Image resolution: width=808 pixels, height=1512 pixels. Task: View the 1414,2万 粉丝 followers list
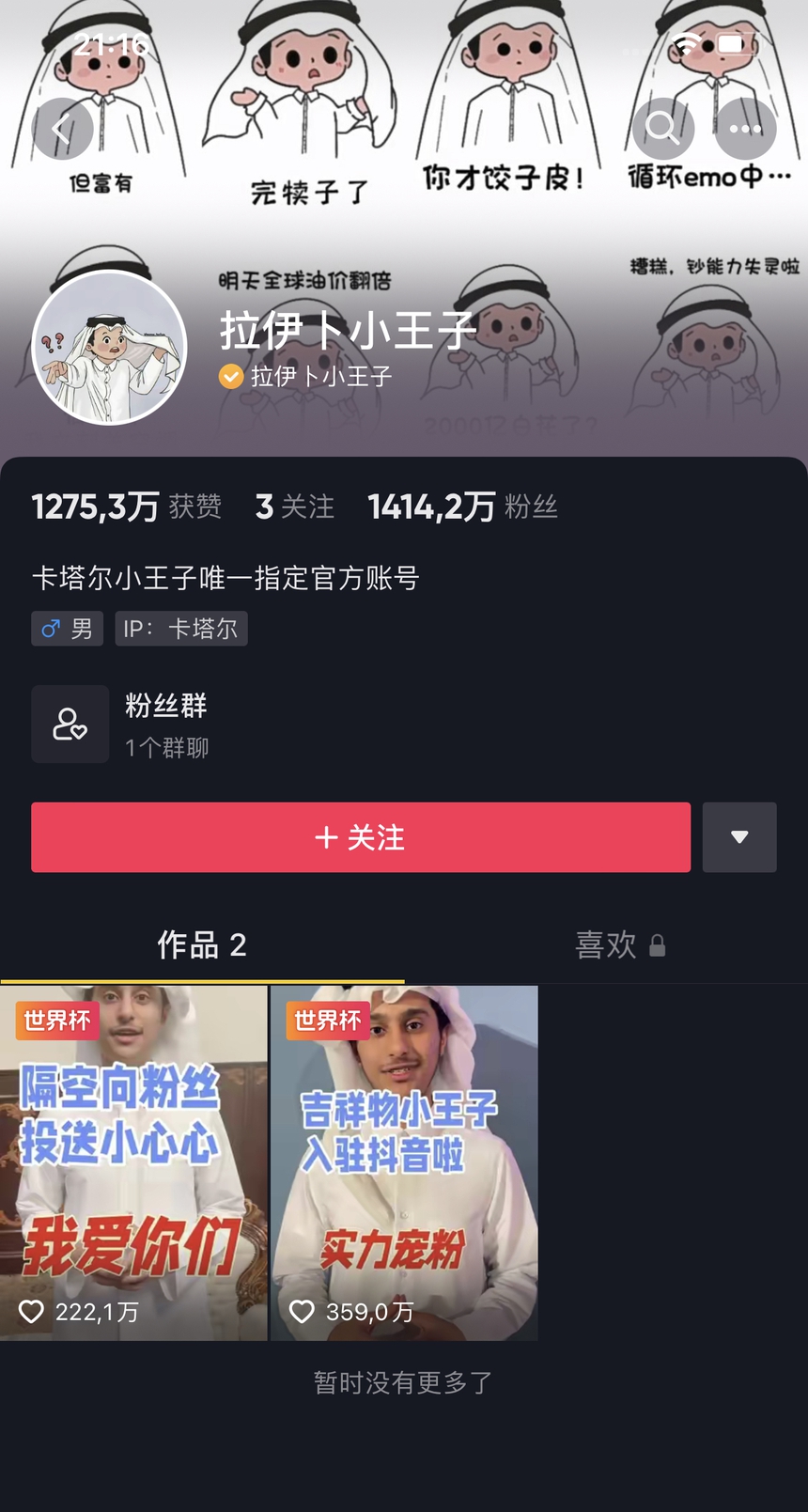pos(462,507)
